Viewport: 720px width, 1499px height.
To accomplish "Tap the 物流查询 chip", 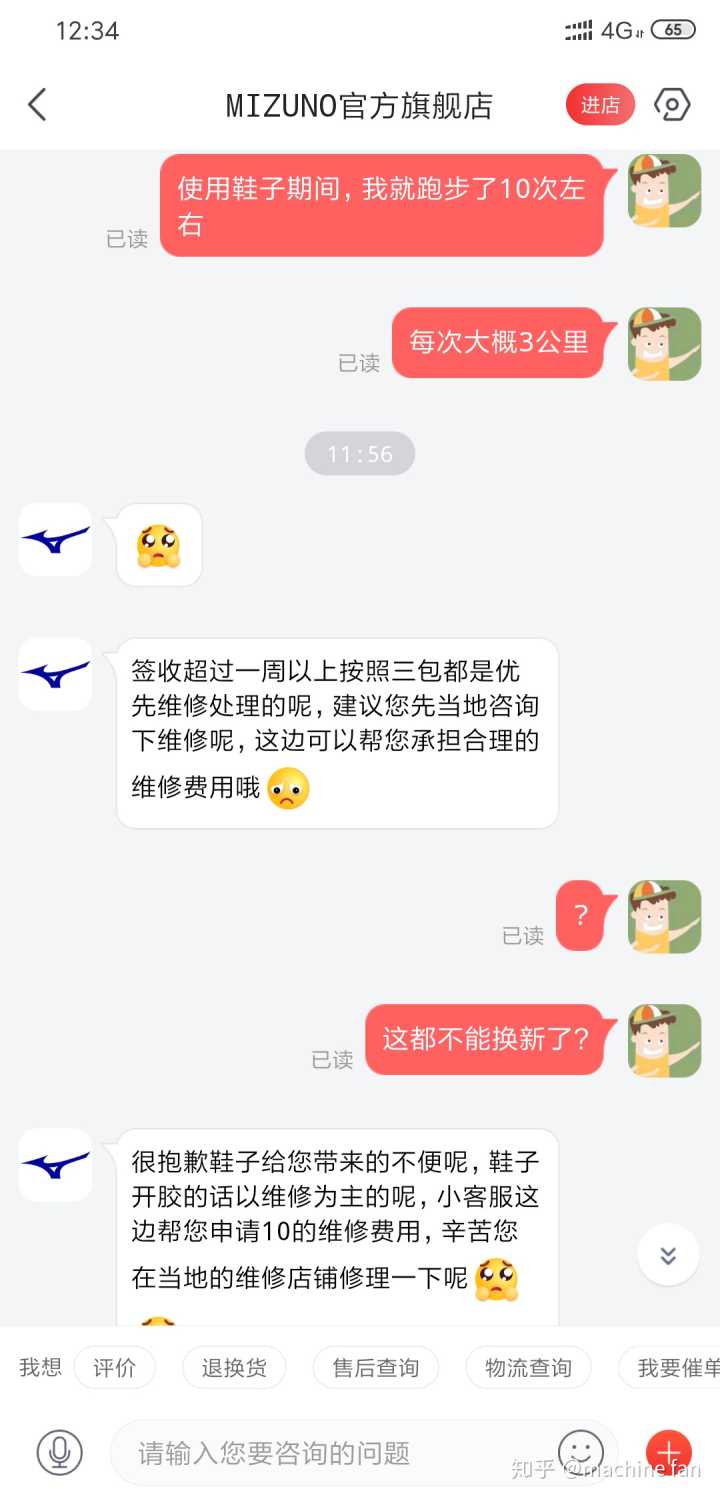I will [528, 1368].
